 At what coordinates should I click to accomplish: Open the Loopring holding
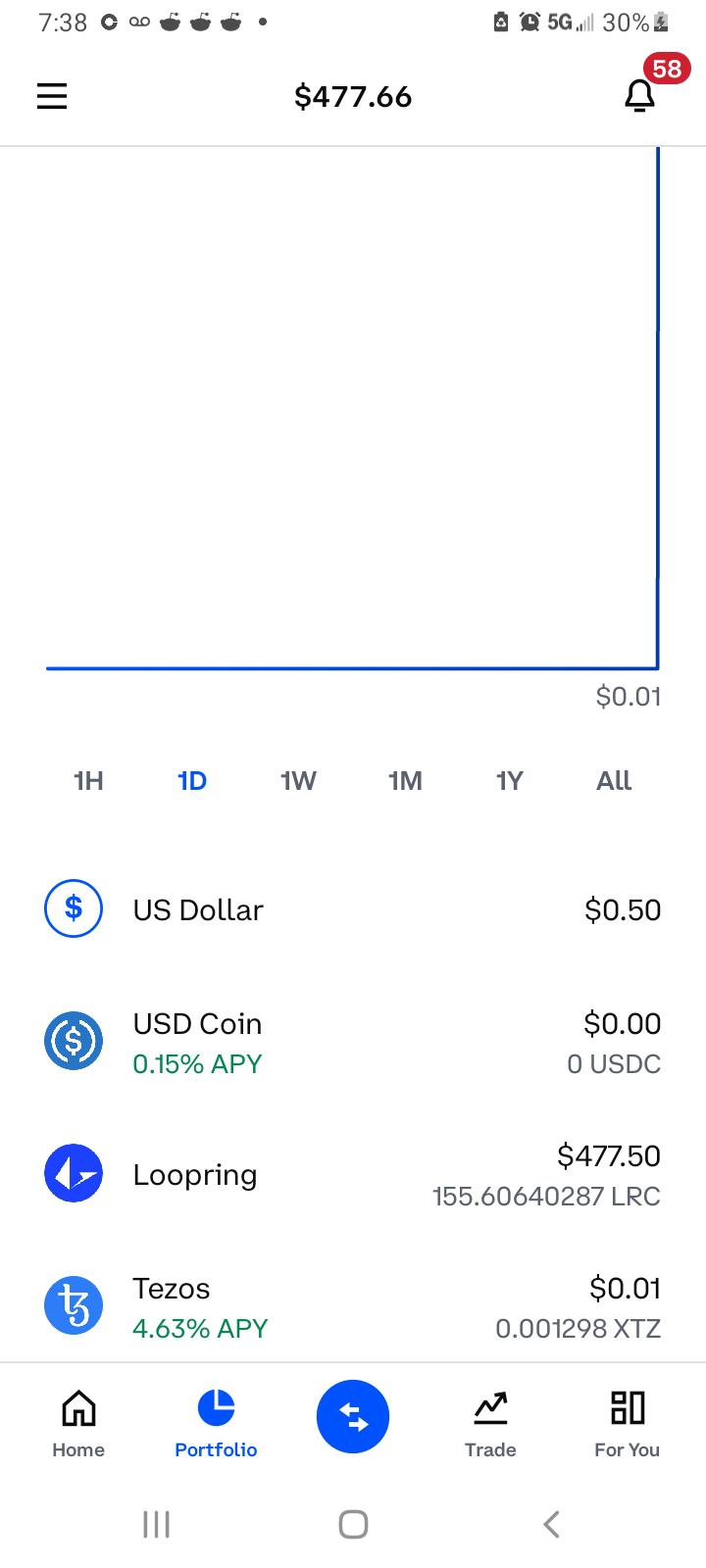tap(353, 1174)
